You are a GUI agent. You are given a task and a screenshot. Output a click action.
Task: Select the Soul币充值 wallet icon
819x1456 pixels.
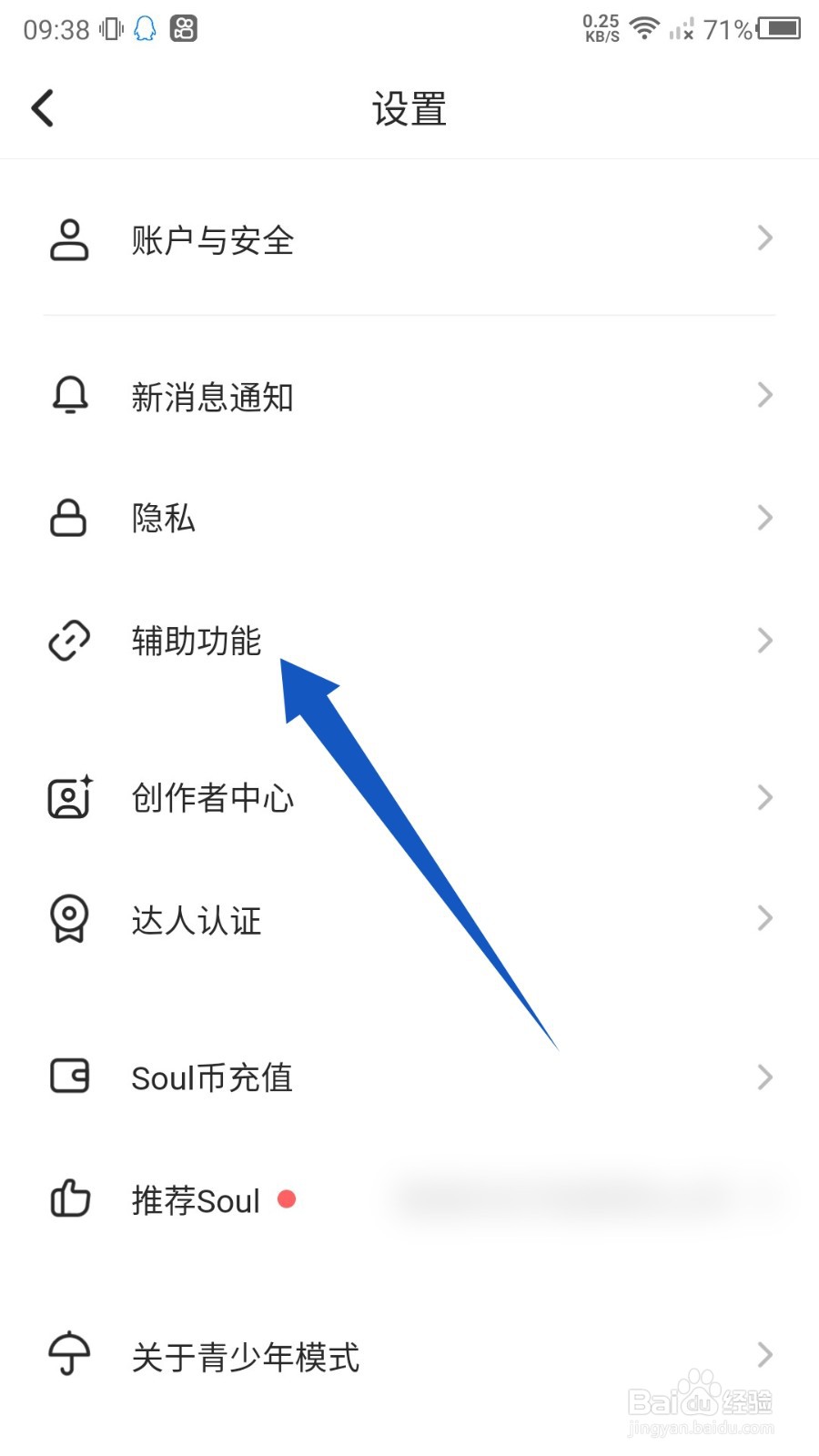pyautogui.click(x=68, y=1077)
